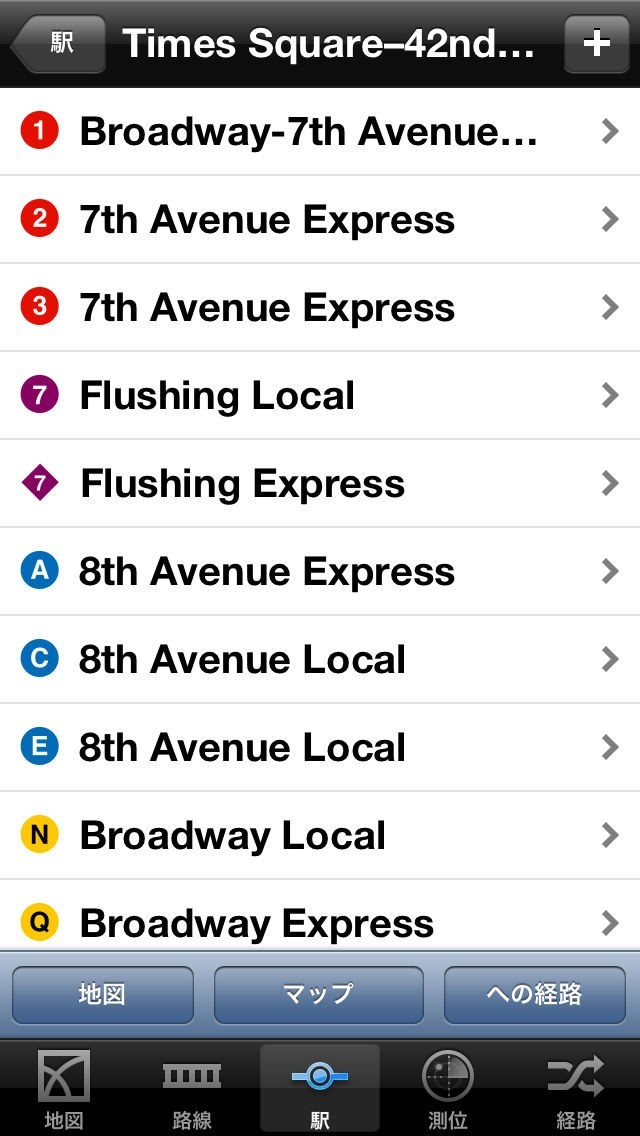The image size is (640, 1136).
Task: Tap the マップ button
Action: pyautogui.click(x=318, y=994)
